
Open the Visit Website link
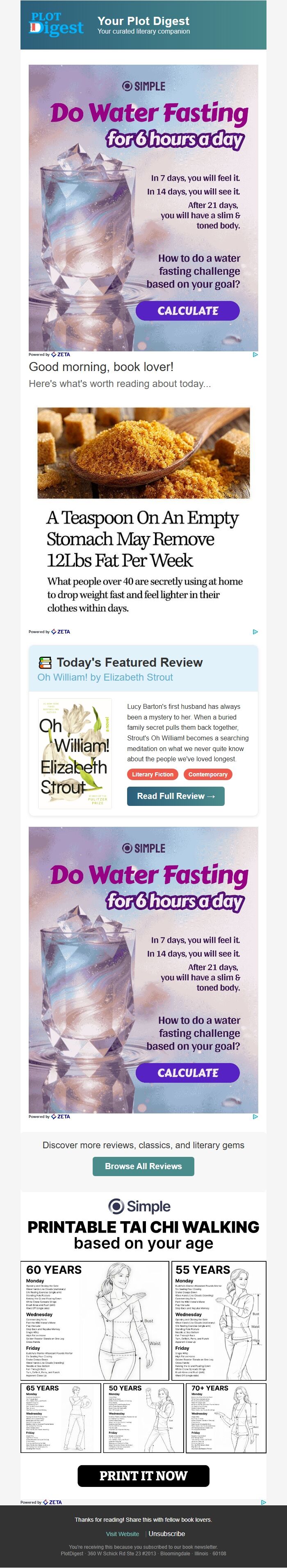[x=123, y=1533]
